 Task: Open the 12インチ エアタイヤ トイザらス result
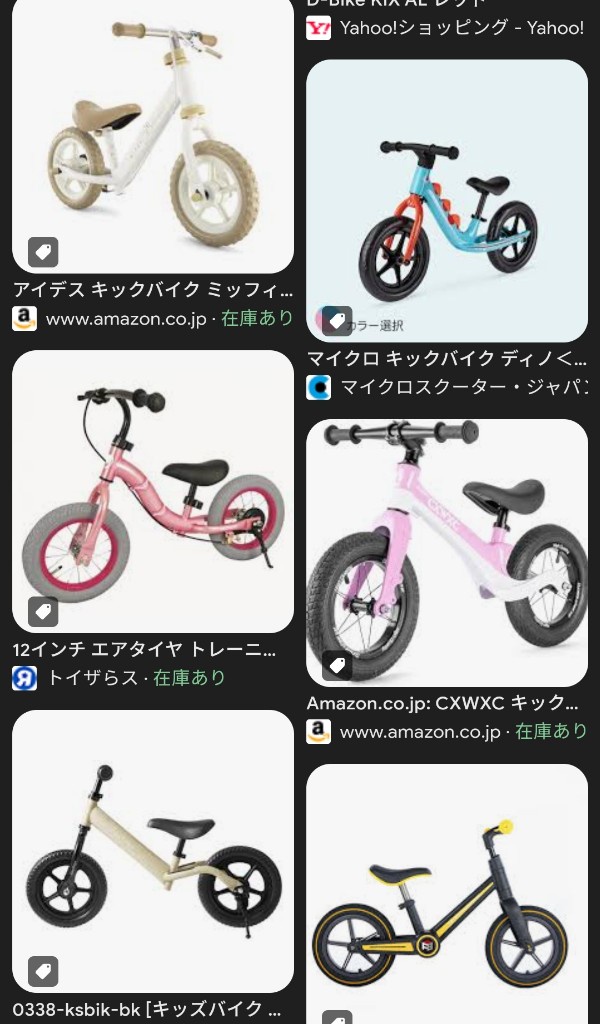point(152,490)
